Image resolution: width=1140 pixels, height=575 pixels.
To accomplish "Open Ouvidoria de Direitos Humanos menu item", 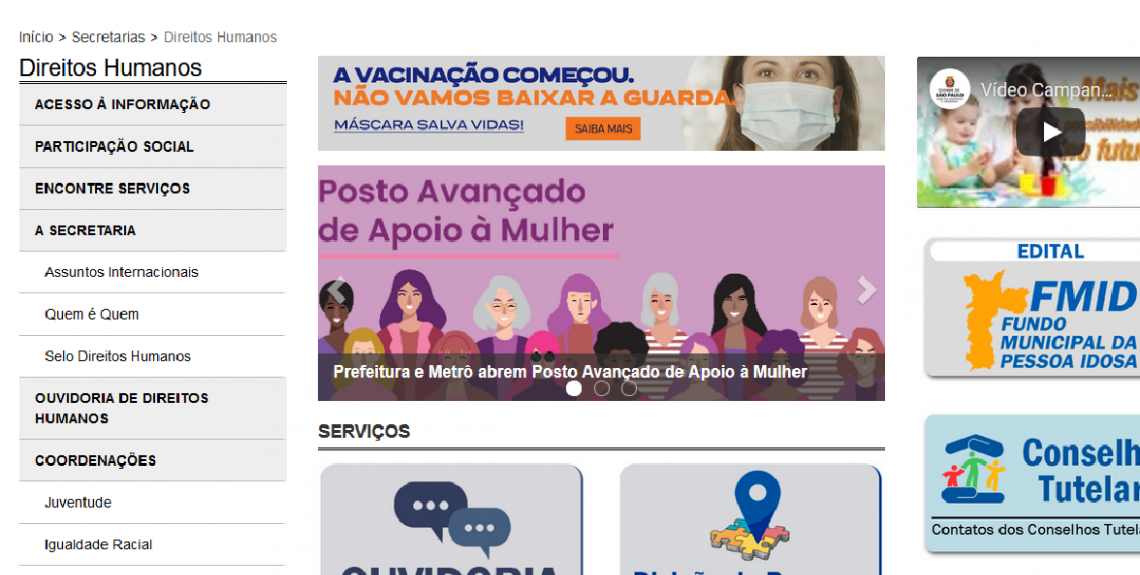I will 122,408.
